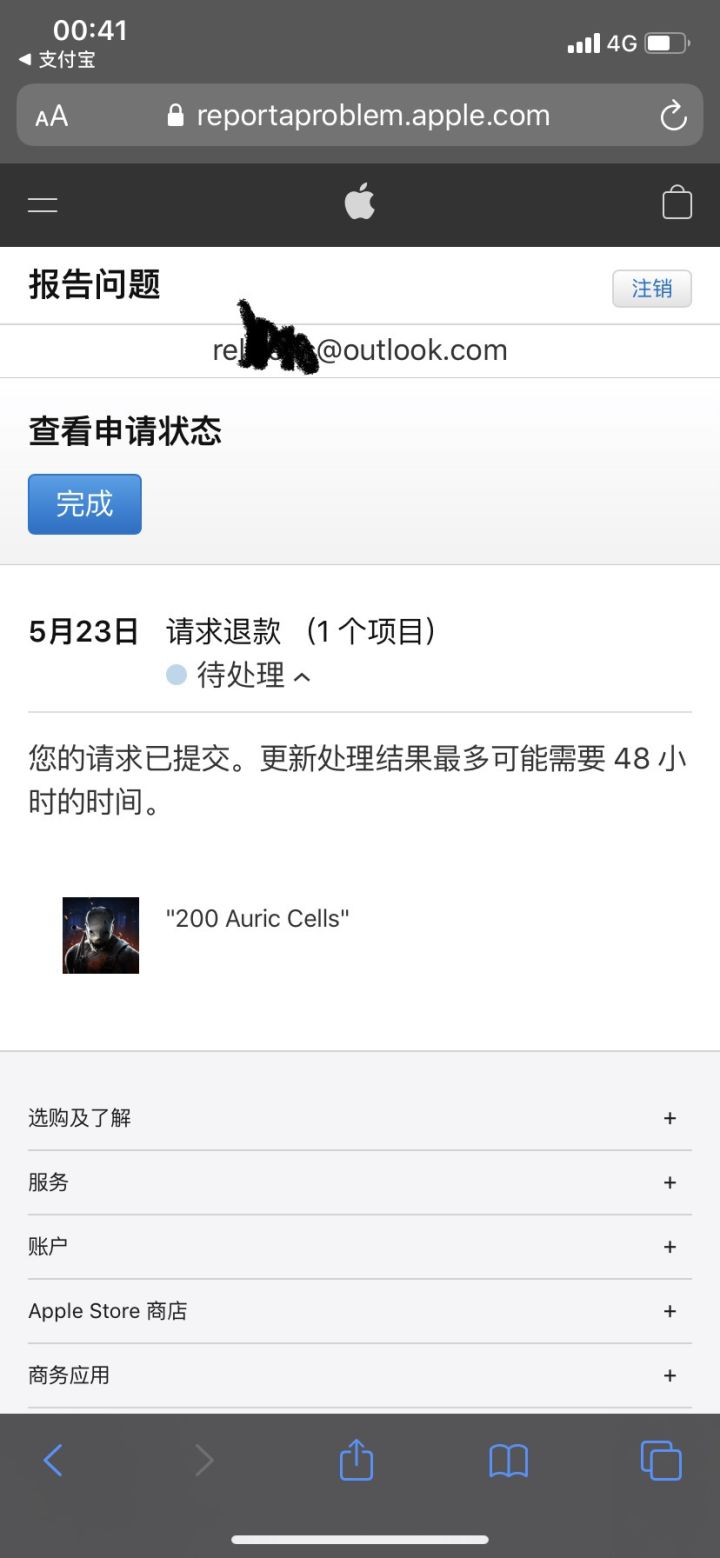Collapse the 待处理 status chevron
This screenshot has width=720, height=1558.
(302, 677)
